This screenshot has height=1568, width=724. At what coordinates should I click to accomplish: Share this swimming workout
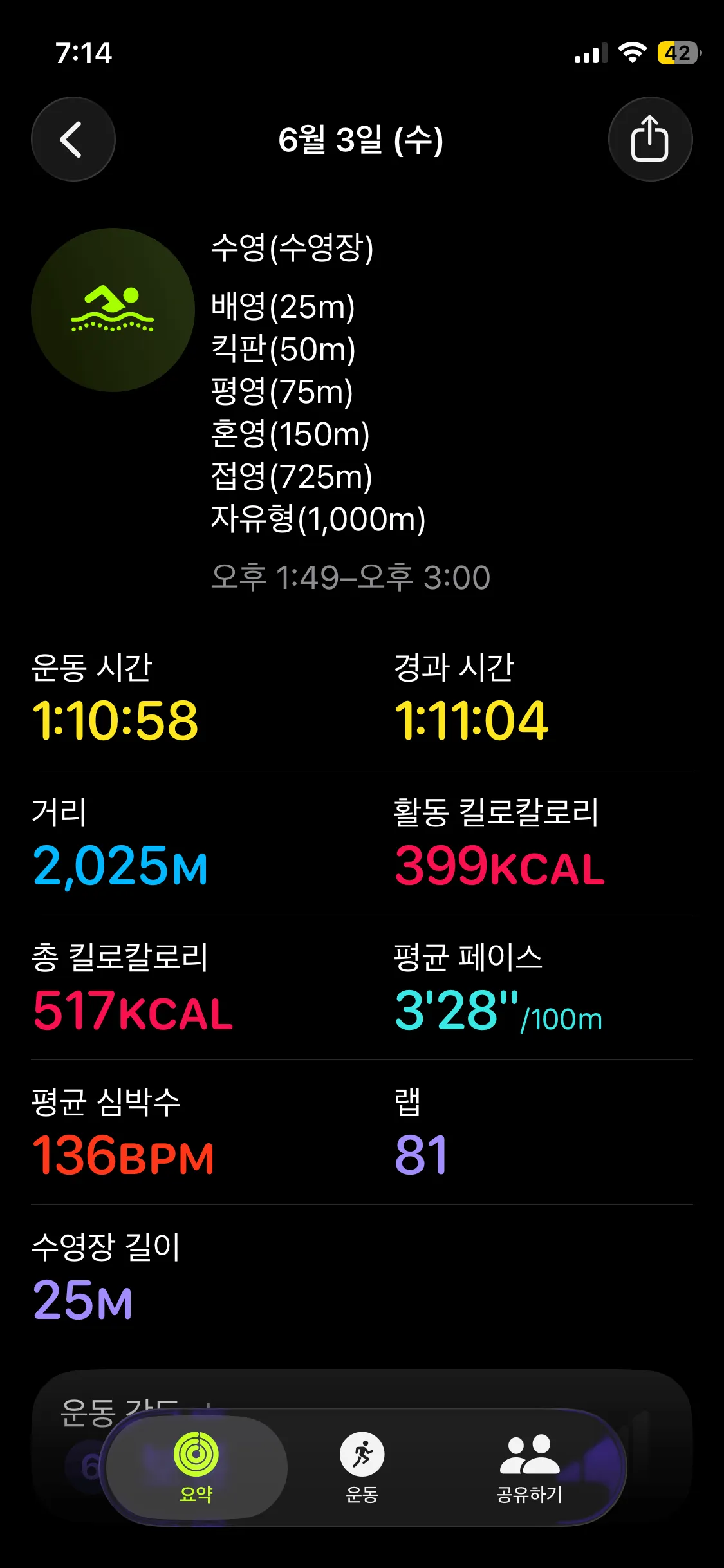click(x=650, y=139)
